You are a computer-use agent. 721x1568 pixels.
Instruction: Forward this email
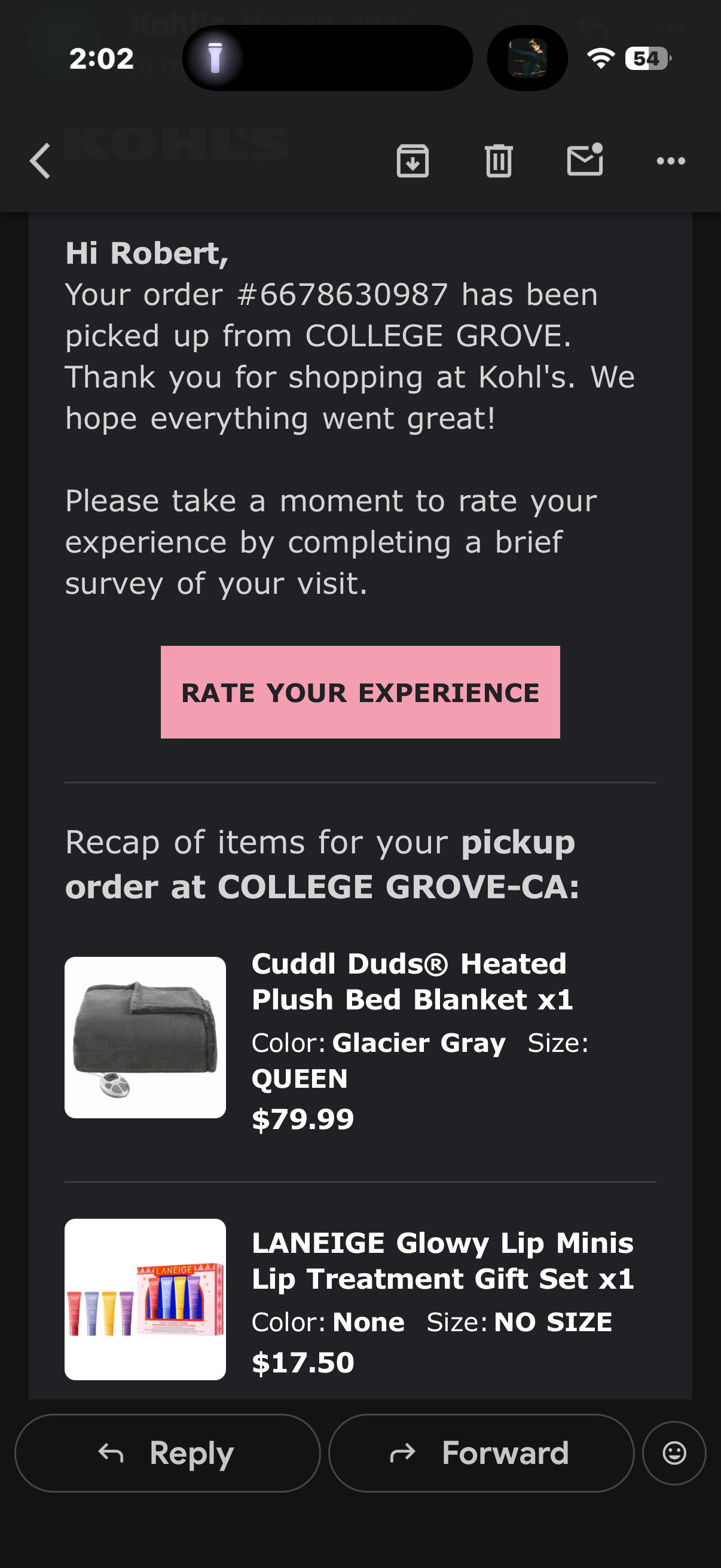(x=481, y=1453)
